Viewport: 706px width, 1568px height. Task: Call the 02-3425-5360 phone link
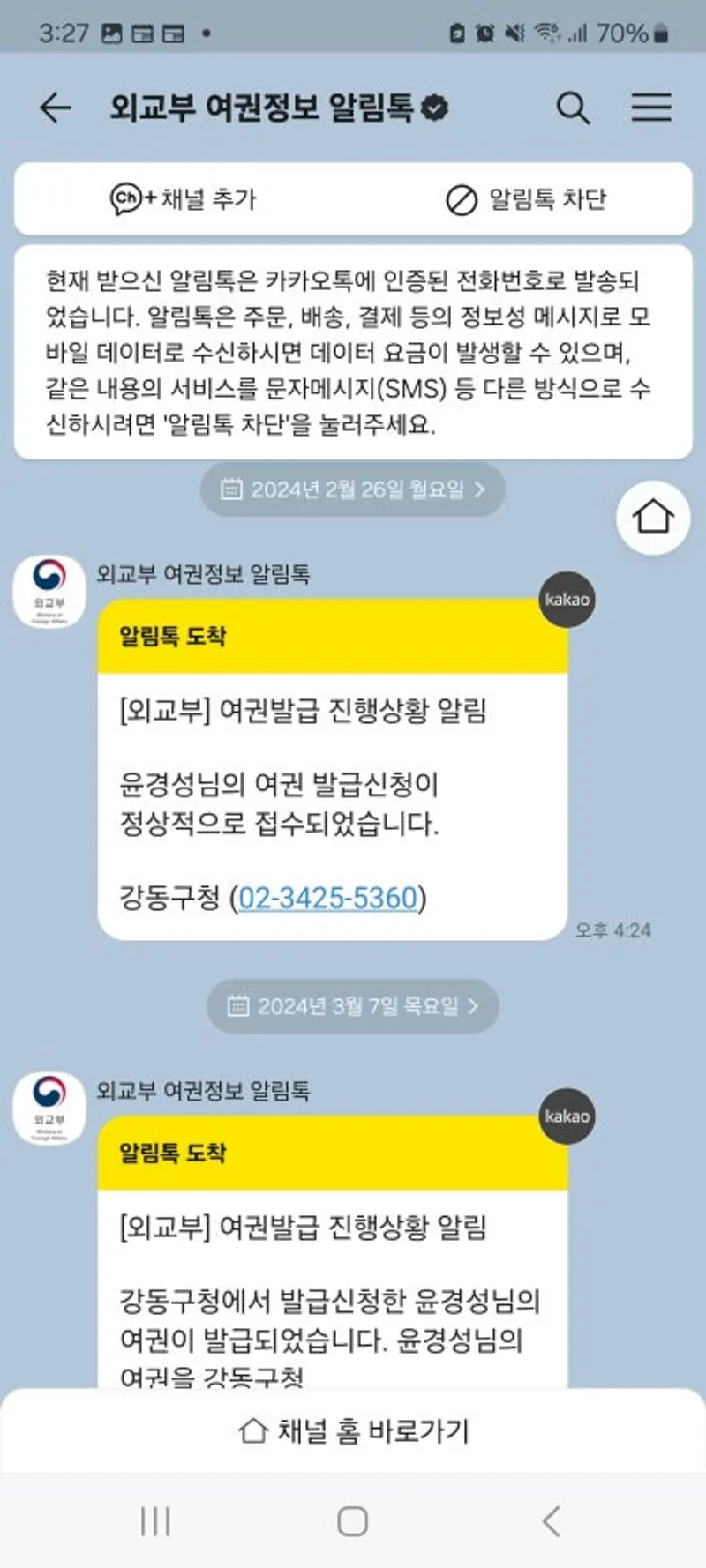[x=327, y=898]
